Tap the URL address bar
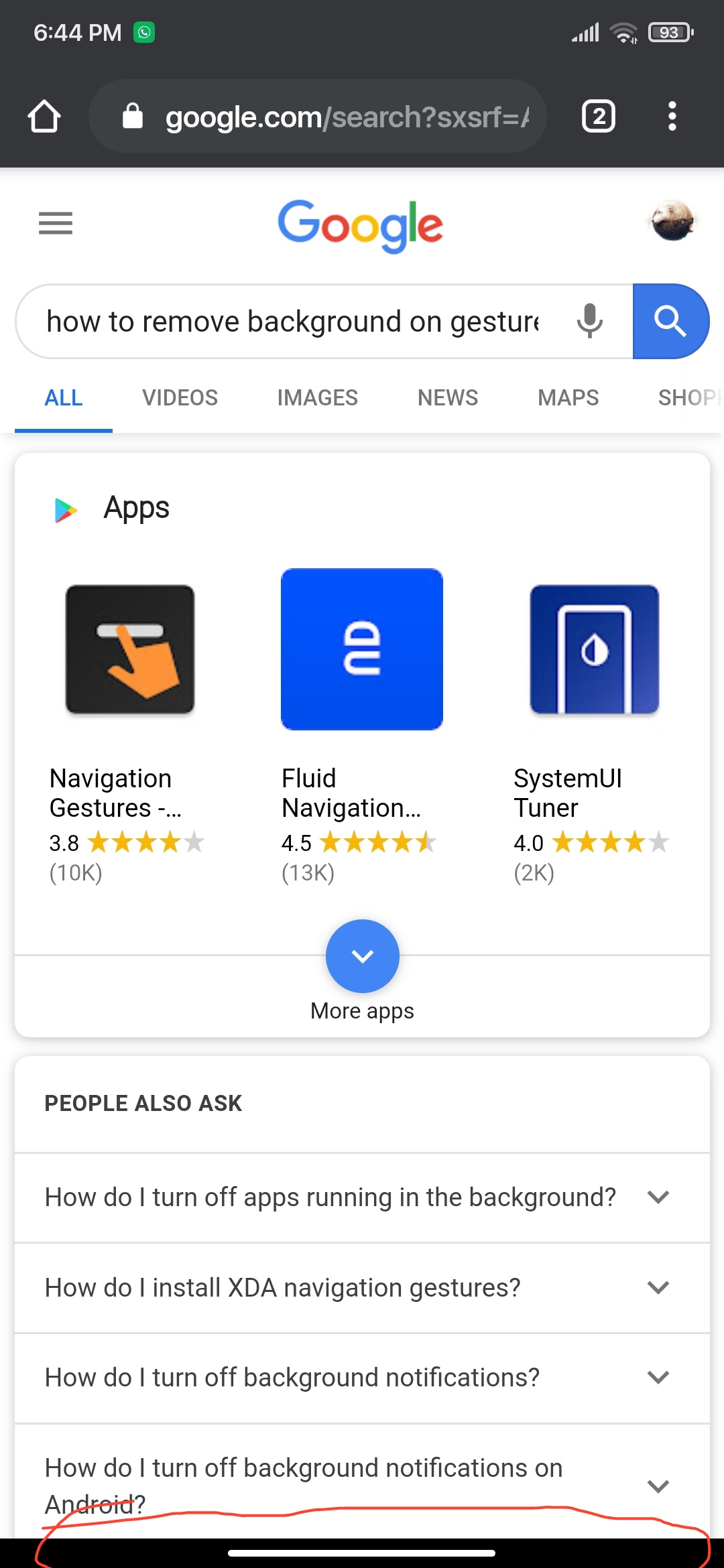Image resolution: width=724 pixels, height=1568 pixels. (x=317, y=117)
